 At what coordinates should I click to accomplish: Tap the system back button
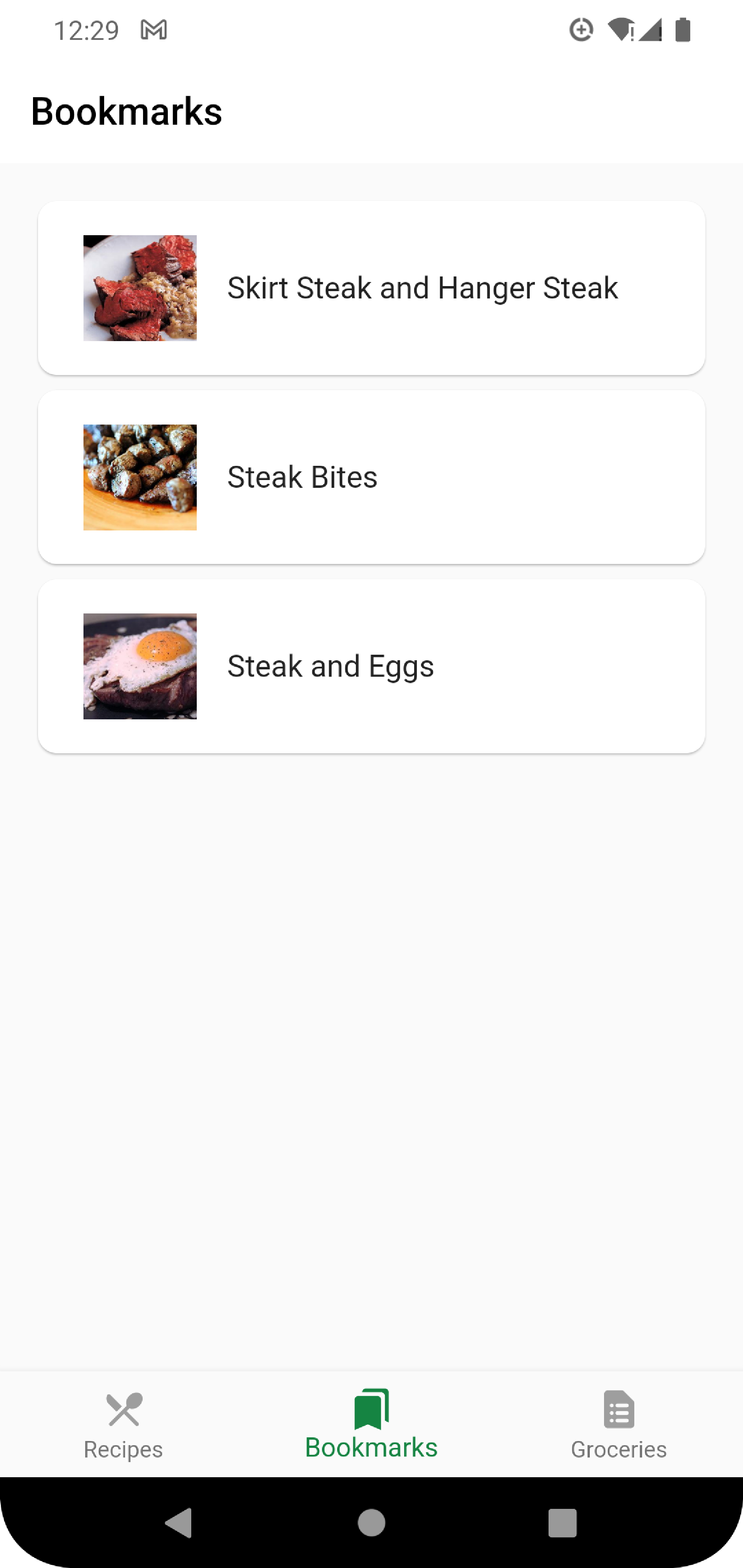[x=179, y=1523]
